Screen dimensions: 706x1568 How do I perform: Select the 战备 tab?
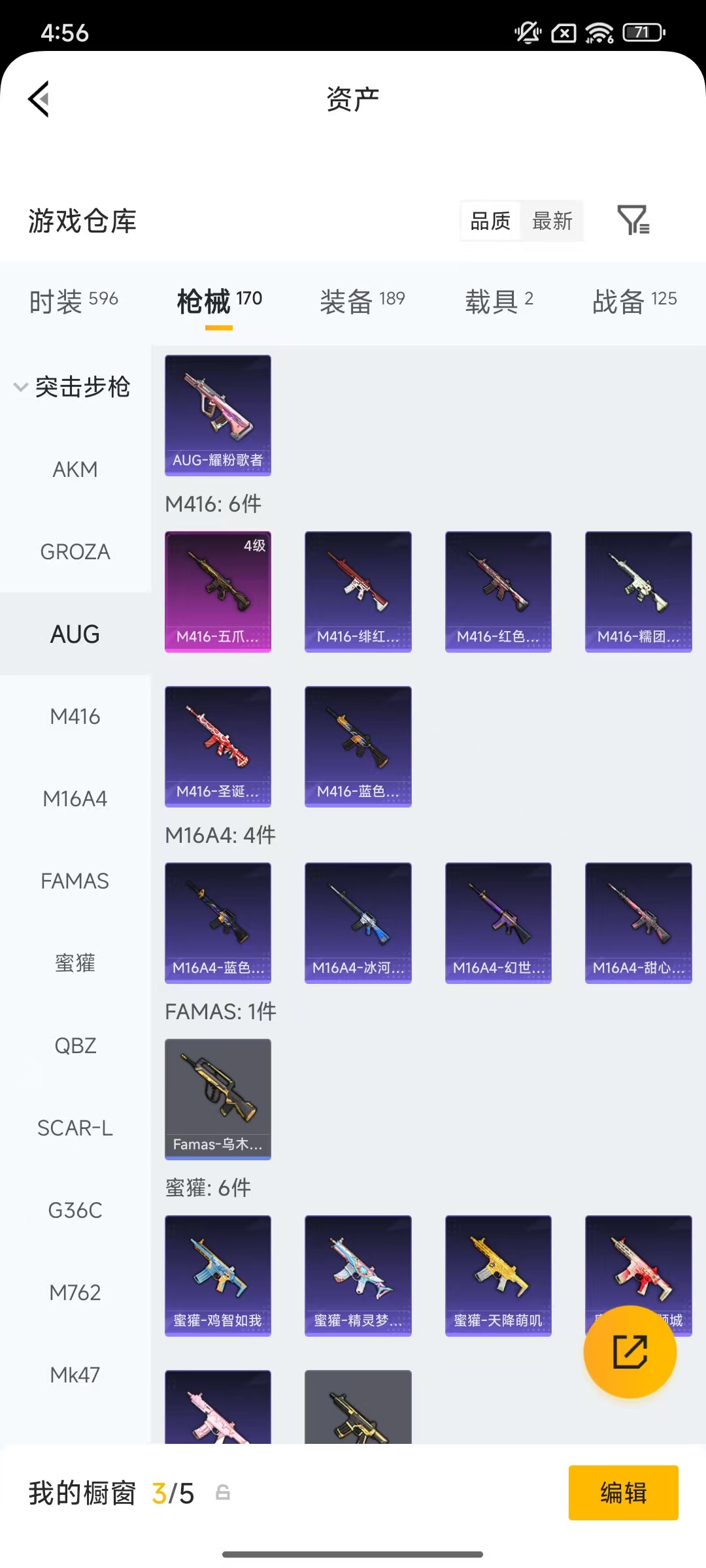pos(634,301)
